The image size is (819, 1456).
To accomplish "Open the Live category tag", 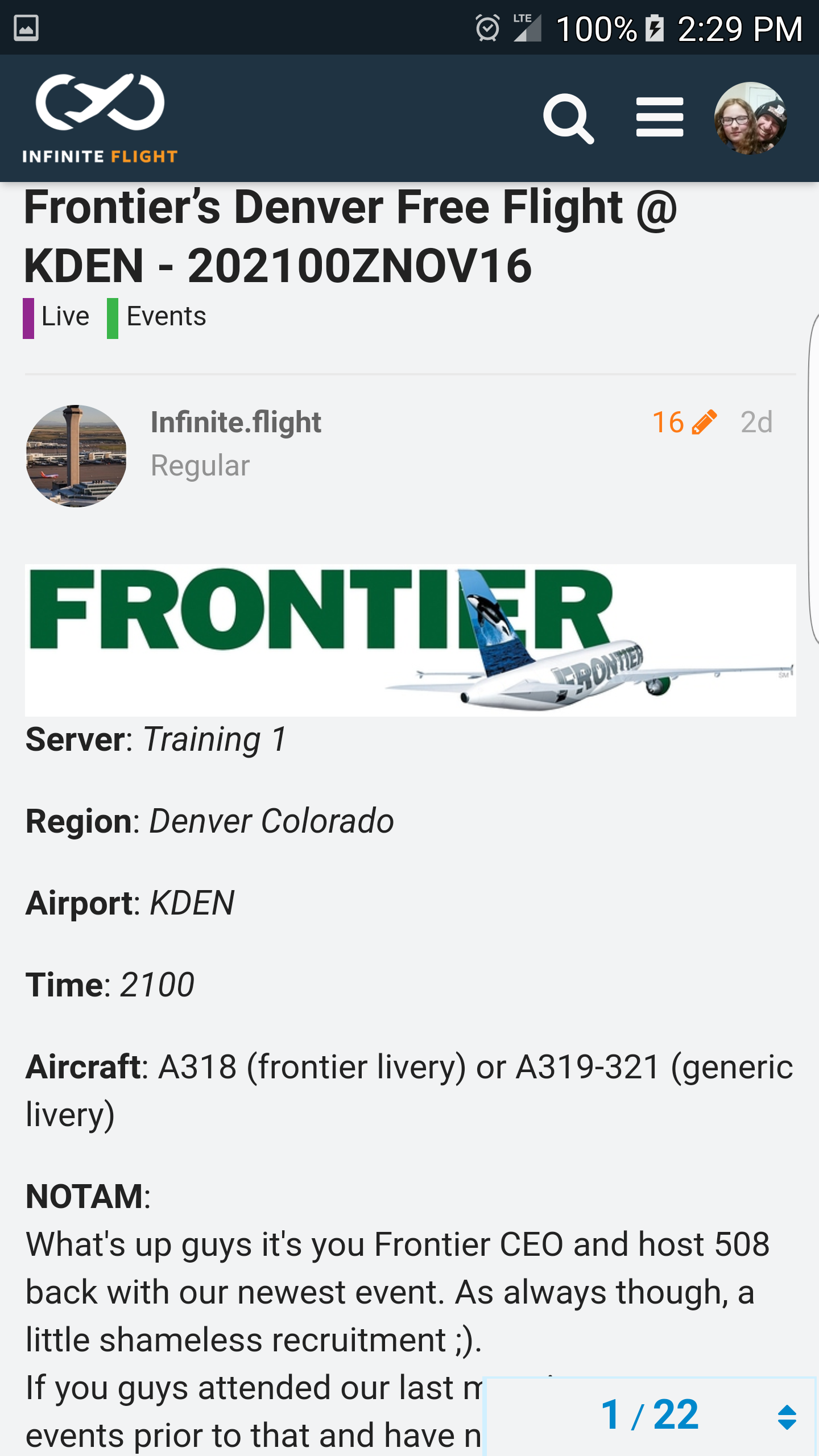I will click(x=57, y=317).
